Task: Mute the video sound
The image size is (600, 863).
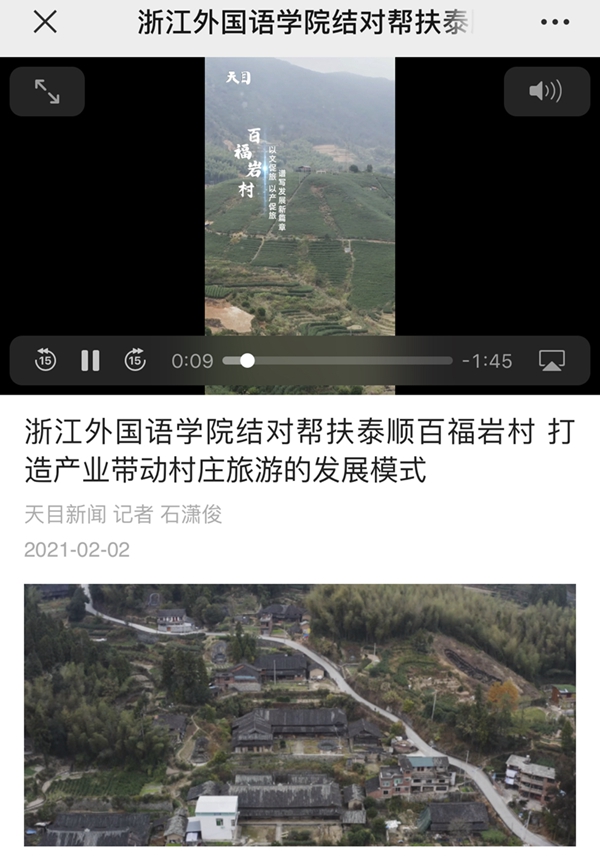Action: 546,92
